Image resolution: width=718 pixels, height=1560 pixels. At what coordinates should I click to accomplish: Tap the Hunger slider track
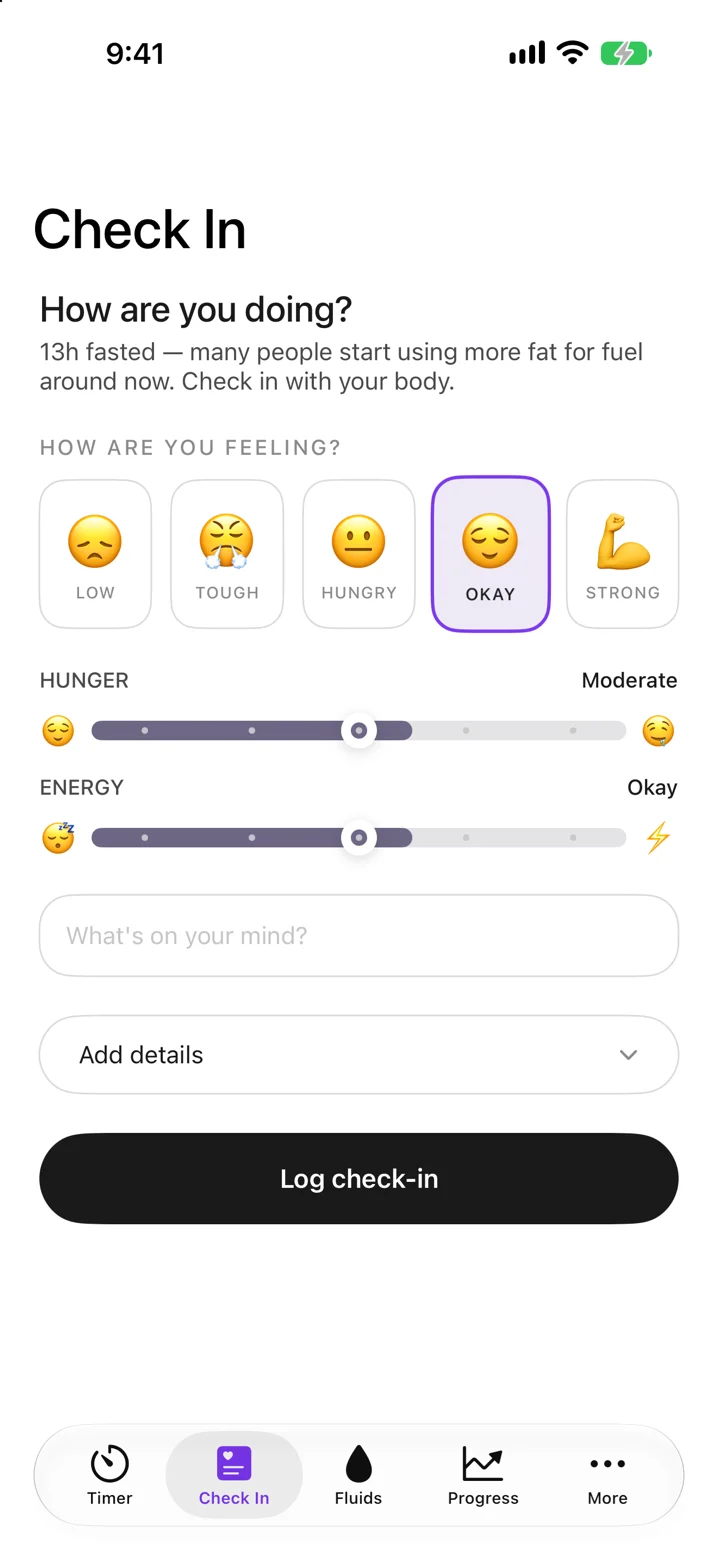(x=359, y=731)
